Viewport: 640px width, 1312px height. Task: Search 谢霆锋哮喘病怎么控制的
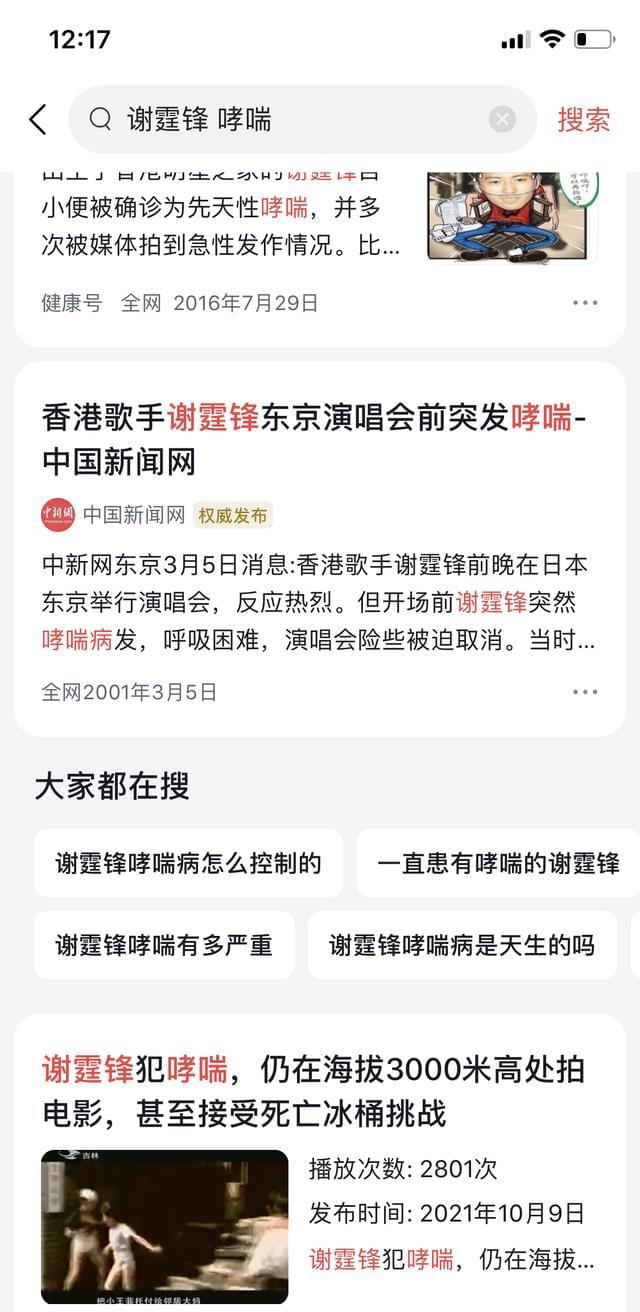tap(188, 863)
